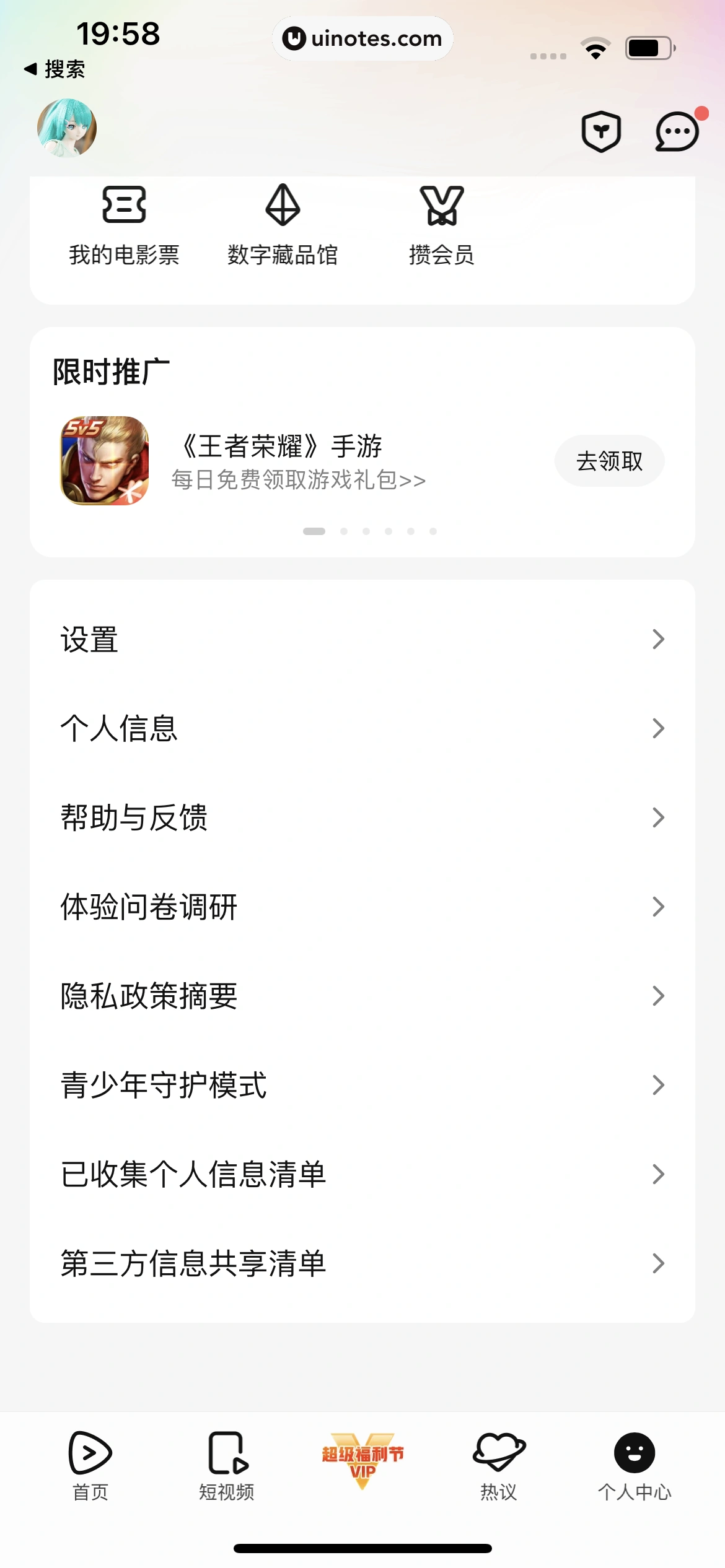The height and width of the screenshot is (1568, 725).
Task: View 隐私政策摘要
Action: (362, 996)
